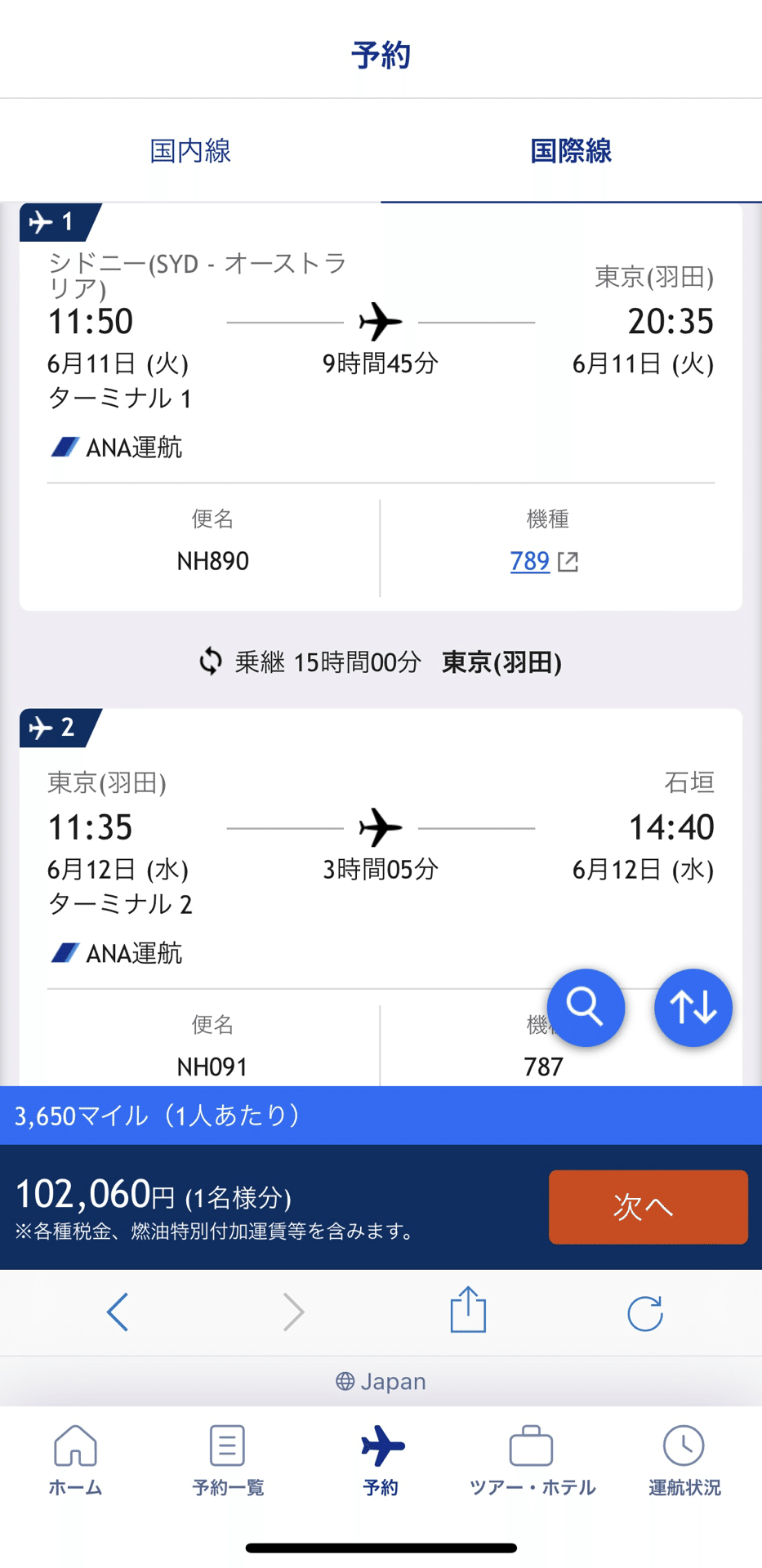Select the 予約 tab in bottom navigation
Image resolution: width=762 pixels, height=1568 pixels.
coord(381,1459)
